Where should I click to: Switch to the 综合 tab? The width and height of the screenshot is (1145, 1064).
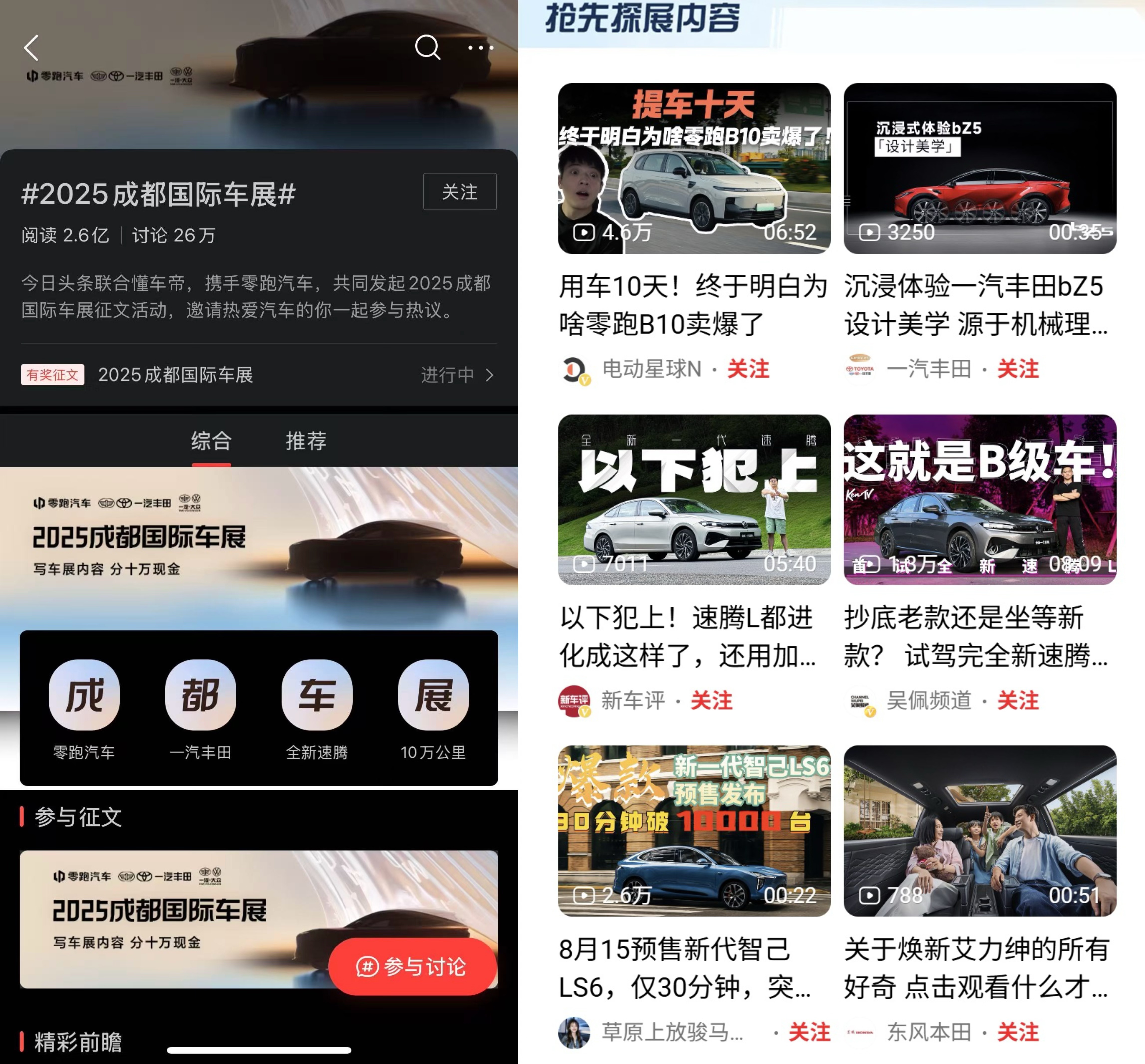[x=211, y=441]
